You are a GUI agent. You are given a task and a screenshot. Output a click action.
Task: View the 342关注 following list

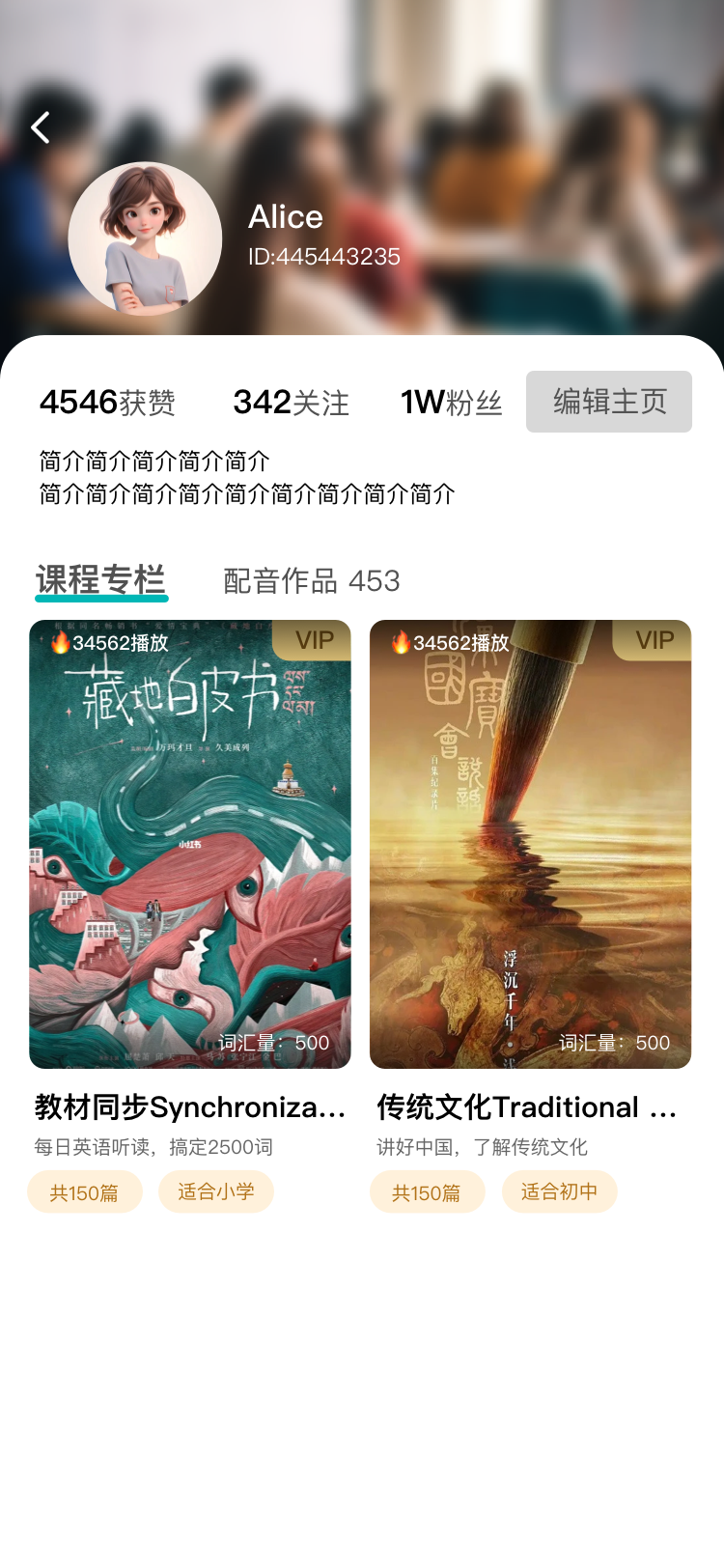pyautogui.click(x=291, y=403)
